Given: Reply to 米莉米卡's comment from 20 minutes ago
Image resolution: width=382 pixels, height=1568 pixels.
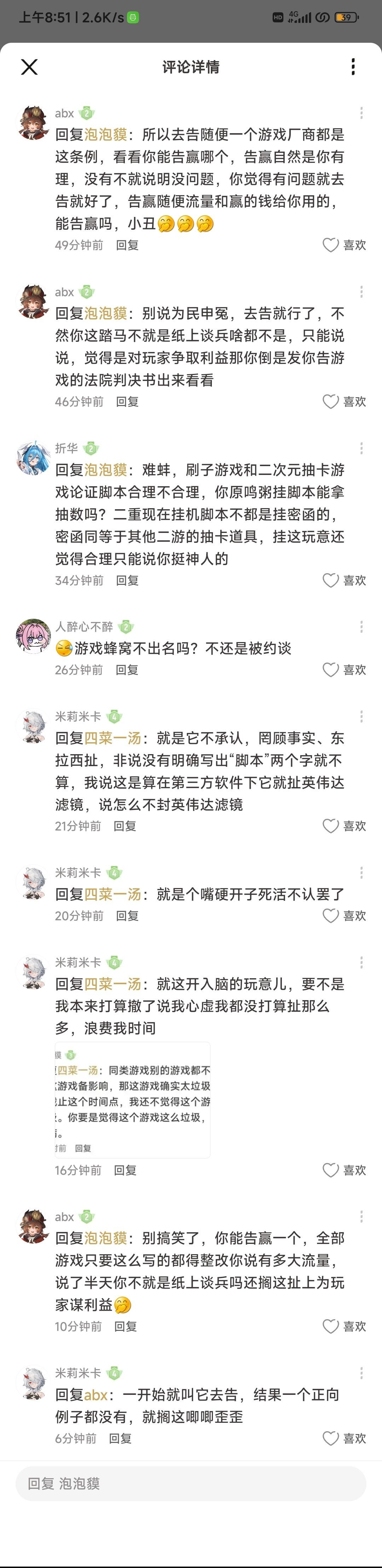Looking at the screenshot, I should pyautogui.click(x=127, y=916).
